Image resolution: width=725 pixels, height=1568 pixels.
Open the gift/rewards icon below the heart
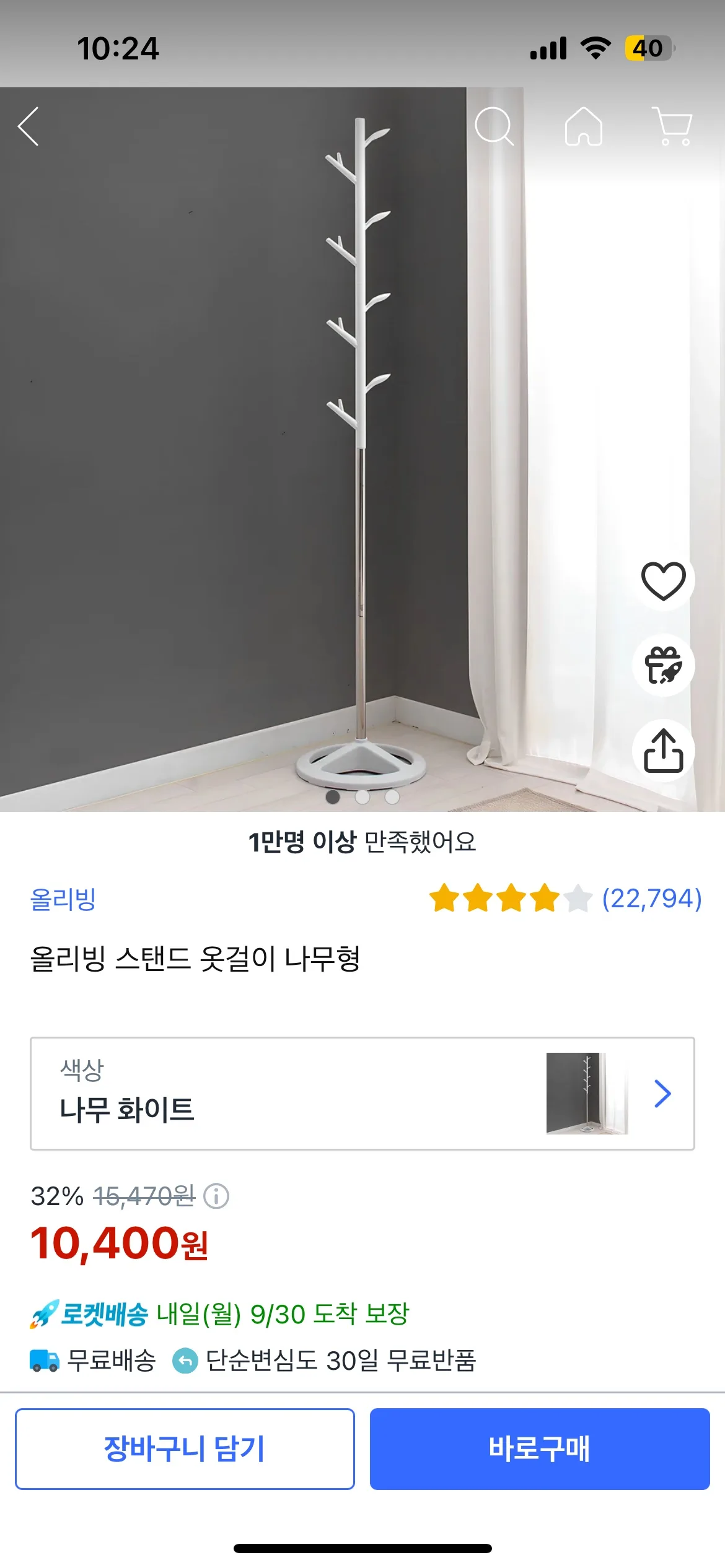[x=664, y=665]
